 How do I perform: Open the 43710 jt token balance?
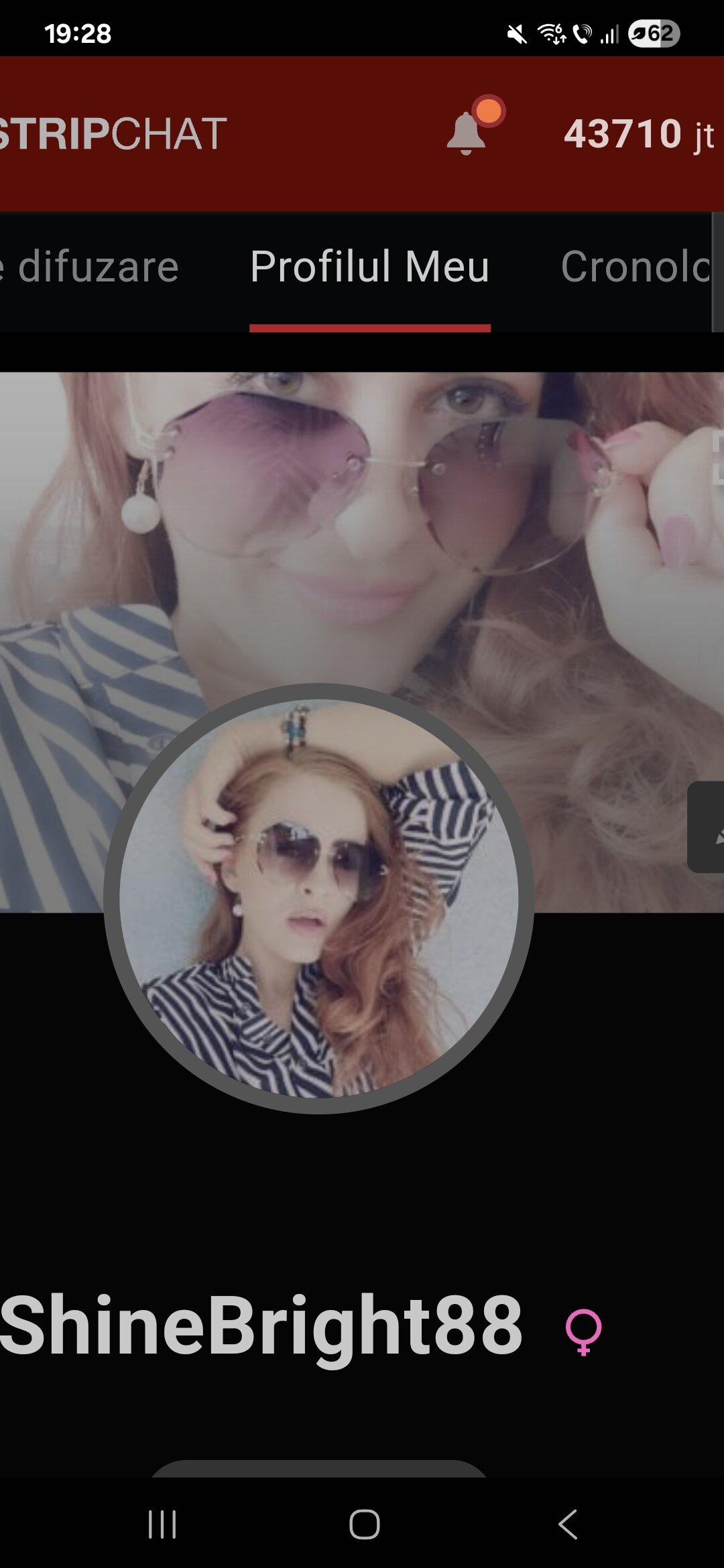[x=638, y=134]
